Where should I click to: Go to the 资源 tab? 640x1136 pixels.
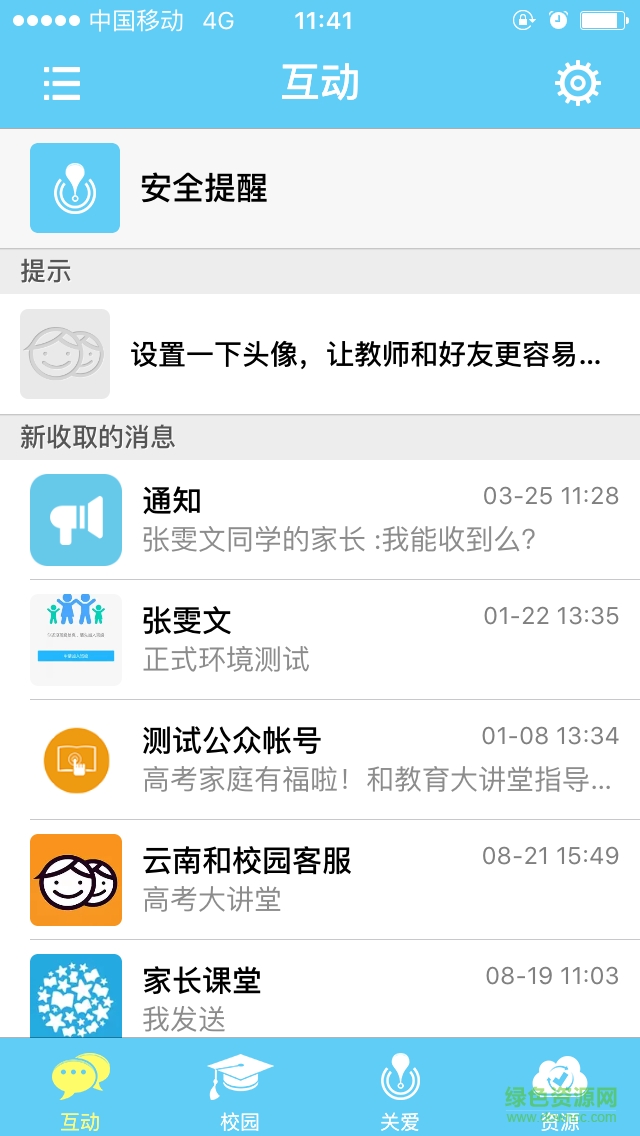click(559, 1090)
